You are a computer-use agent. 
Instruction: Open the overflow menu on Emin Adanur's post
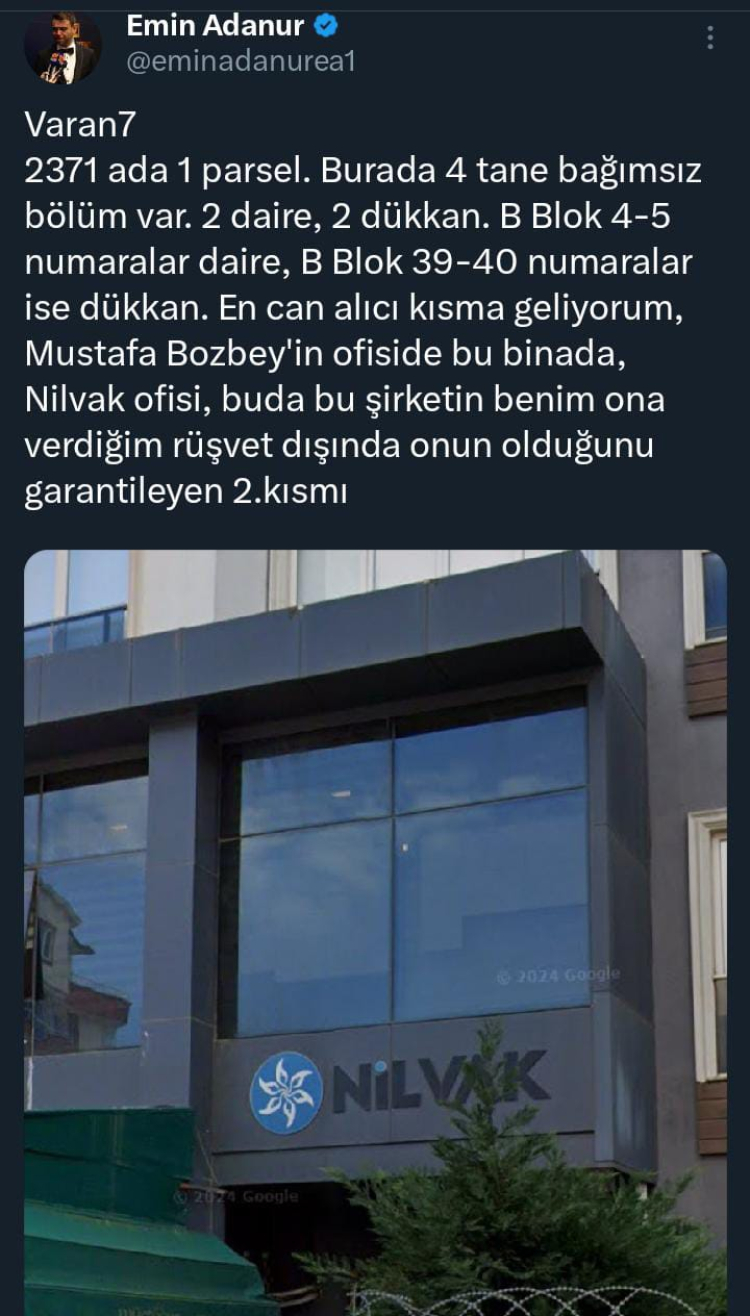click(710, 38)
